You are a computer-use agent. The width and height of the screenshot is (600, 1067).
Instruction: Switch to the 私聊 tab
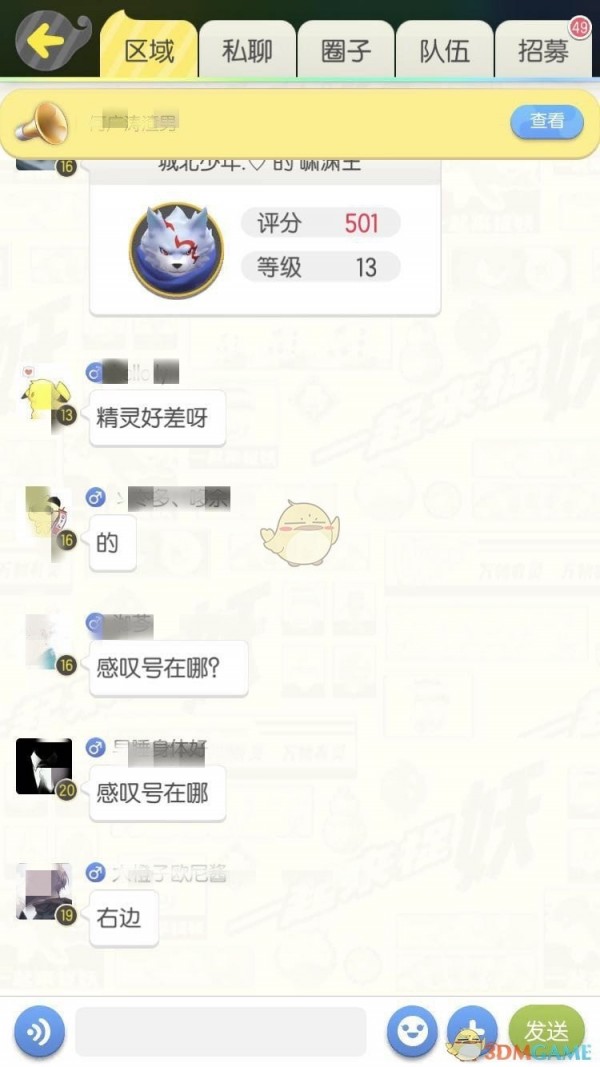[x=247, y=51]
